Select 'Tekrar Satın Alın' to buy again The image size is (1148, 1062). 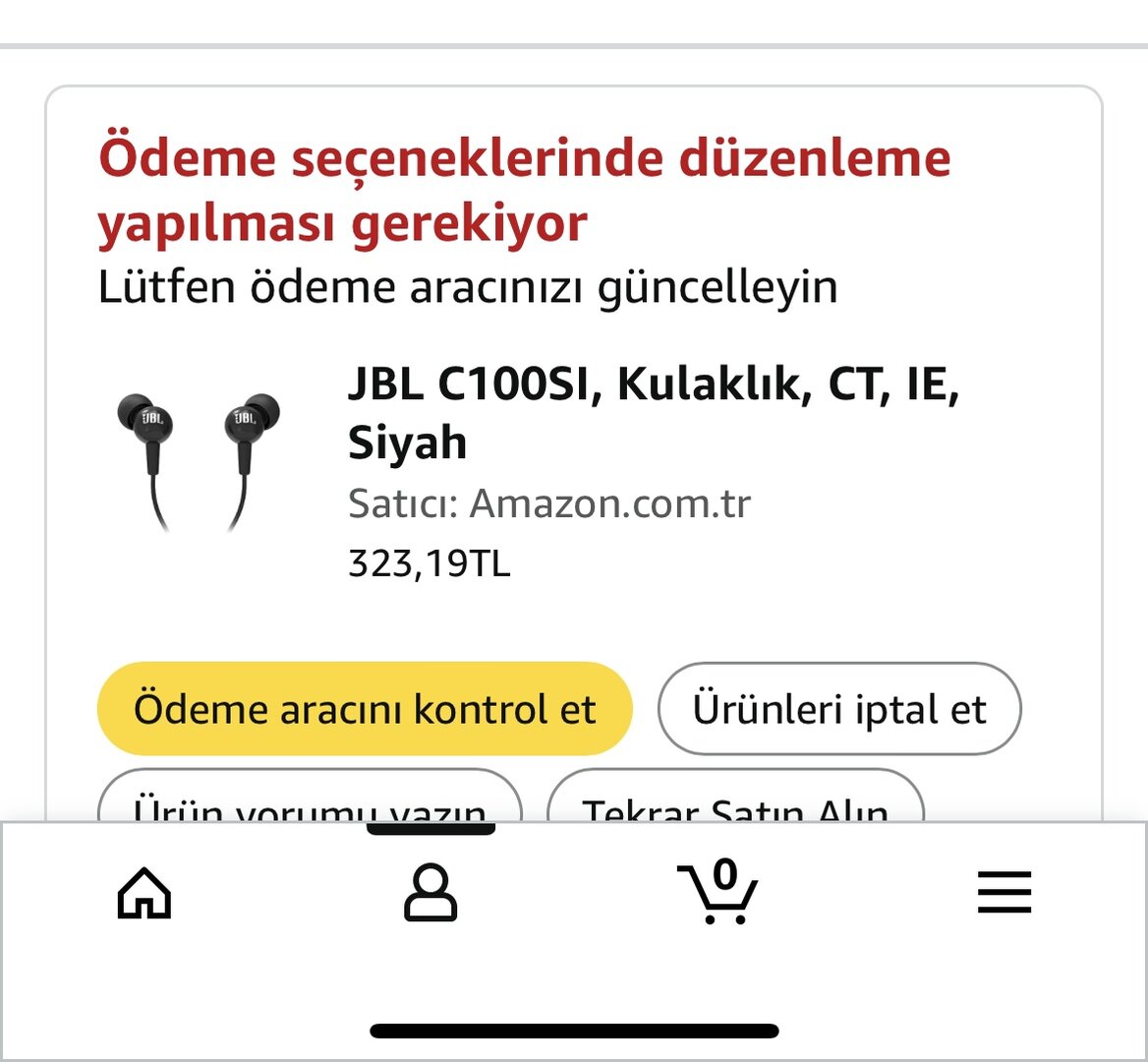(734, 803)
